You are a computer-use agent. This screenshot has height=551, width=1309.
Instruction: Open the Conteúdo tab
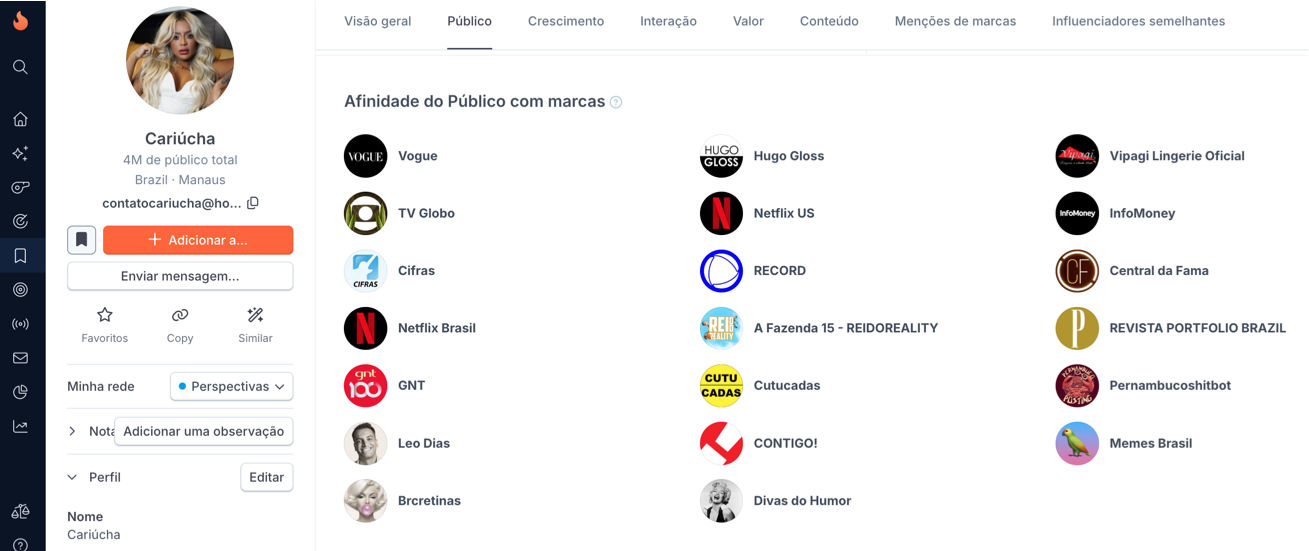click(829, 21)
